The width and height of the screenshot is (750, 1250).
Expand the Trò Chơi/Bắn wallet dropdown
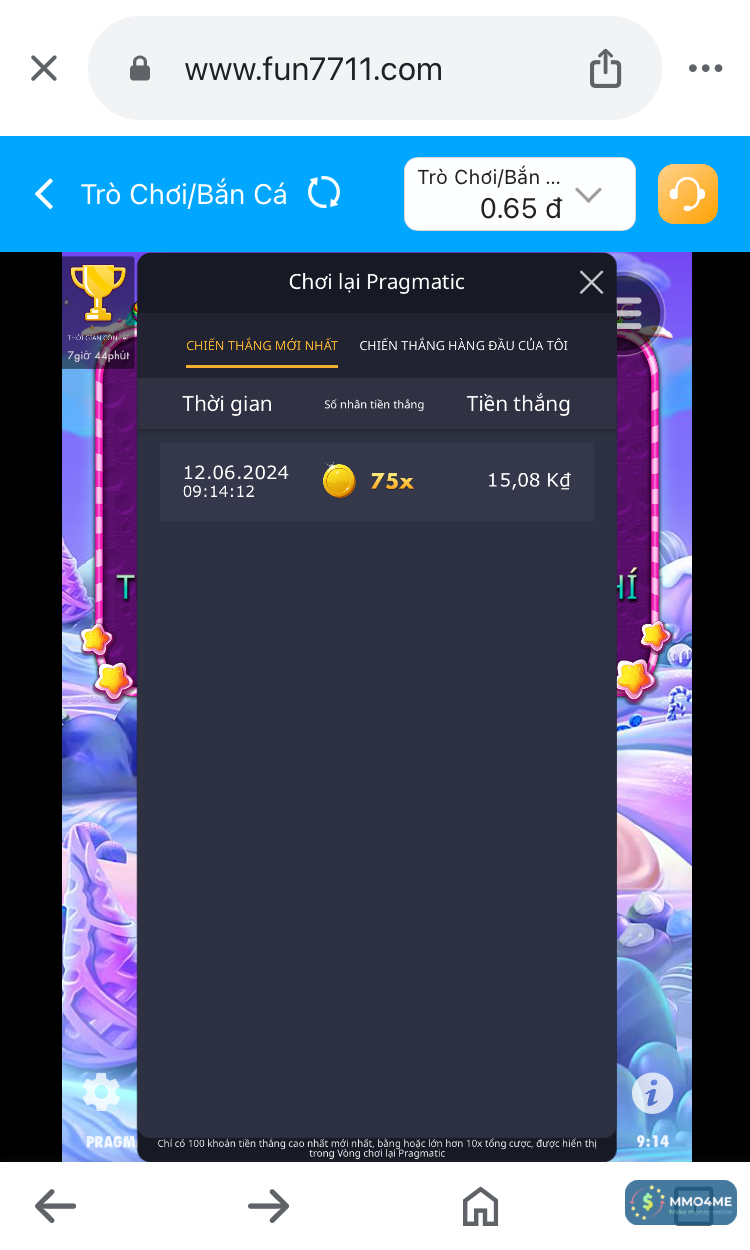pyautogui.click(x=588, y=194)
